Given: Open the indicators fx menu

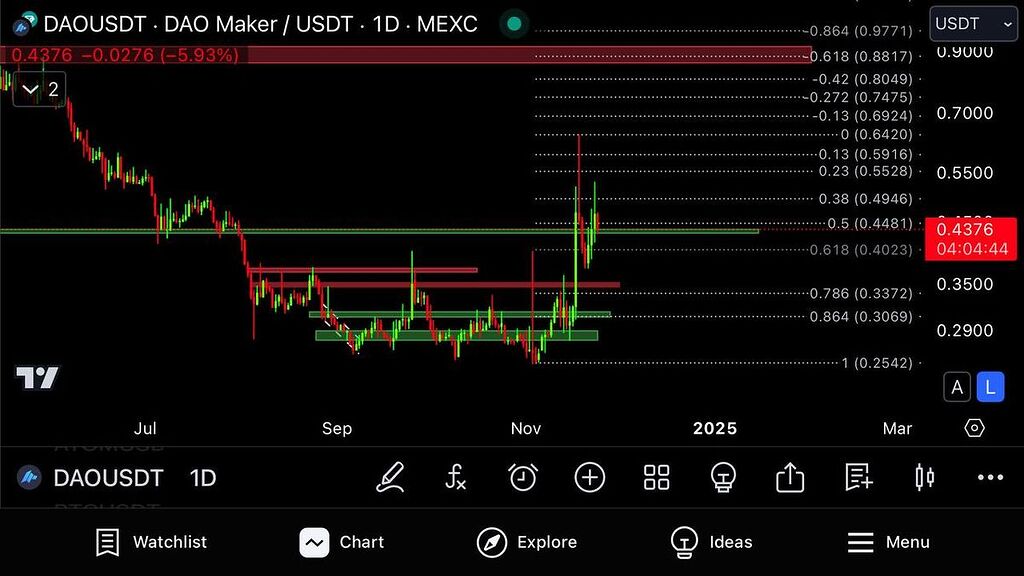Looking at the screenshot, I should coord(456,477).
